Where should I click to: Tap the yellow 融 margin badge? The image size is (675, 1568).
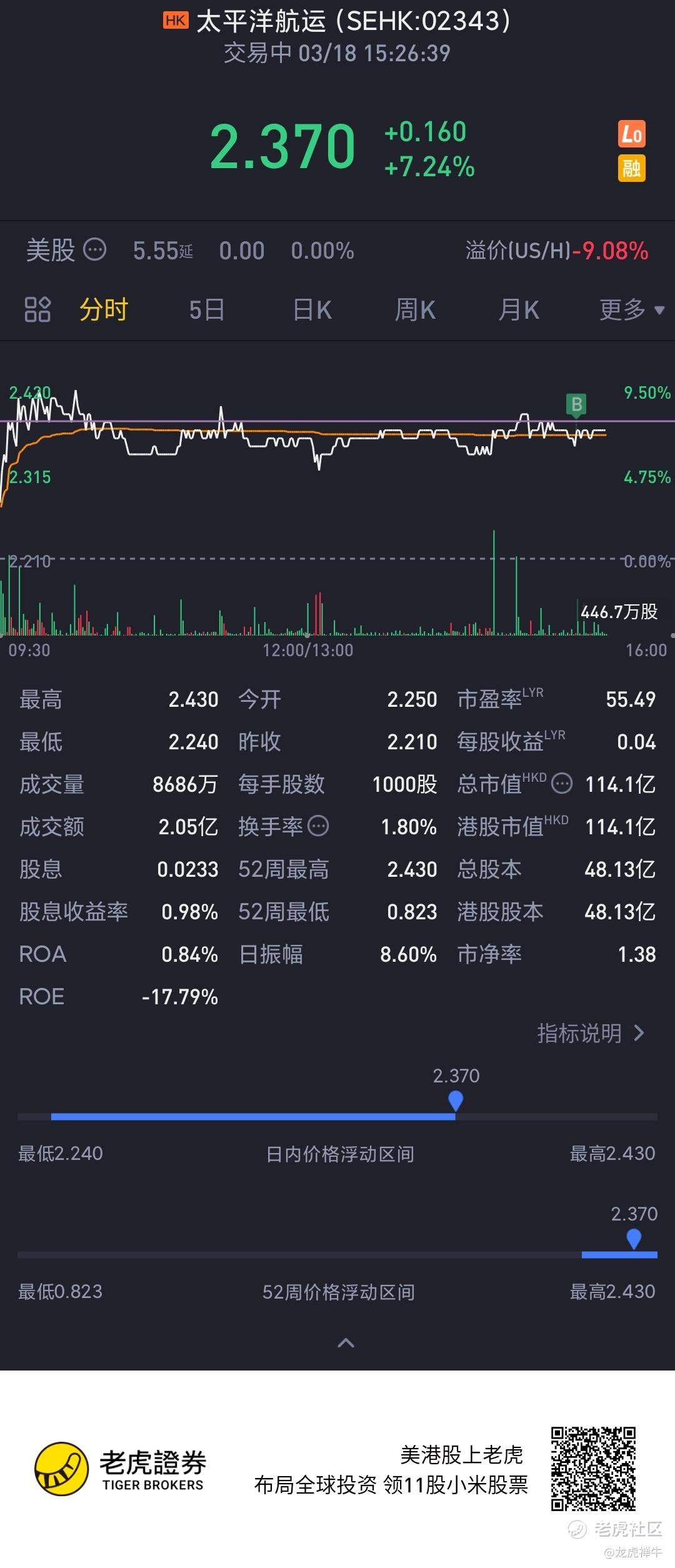631,168
